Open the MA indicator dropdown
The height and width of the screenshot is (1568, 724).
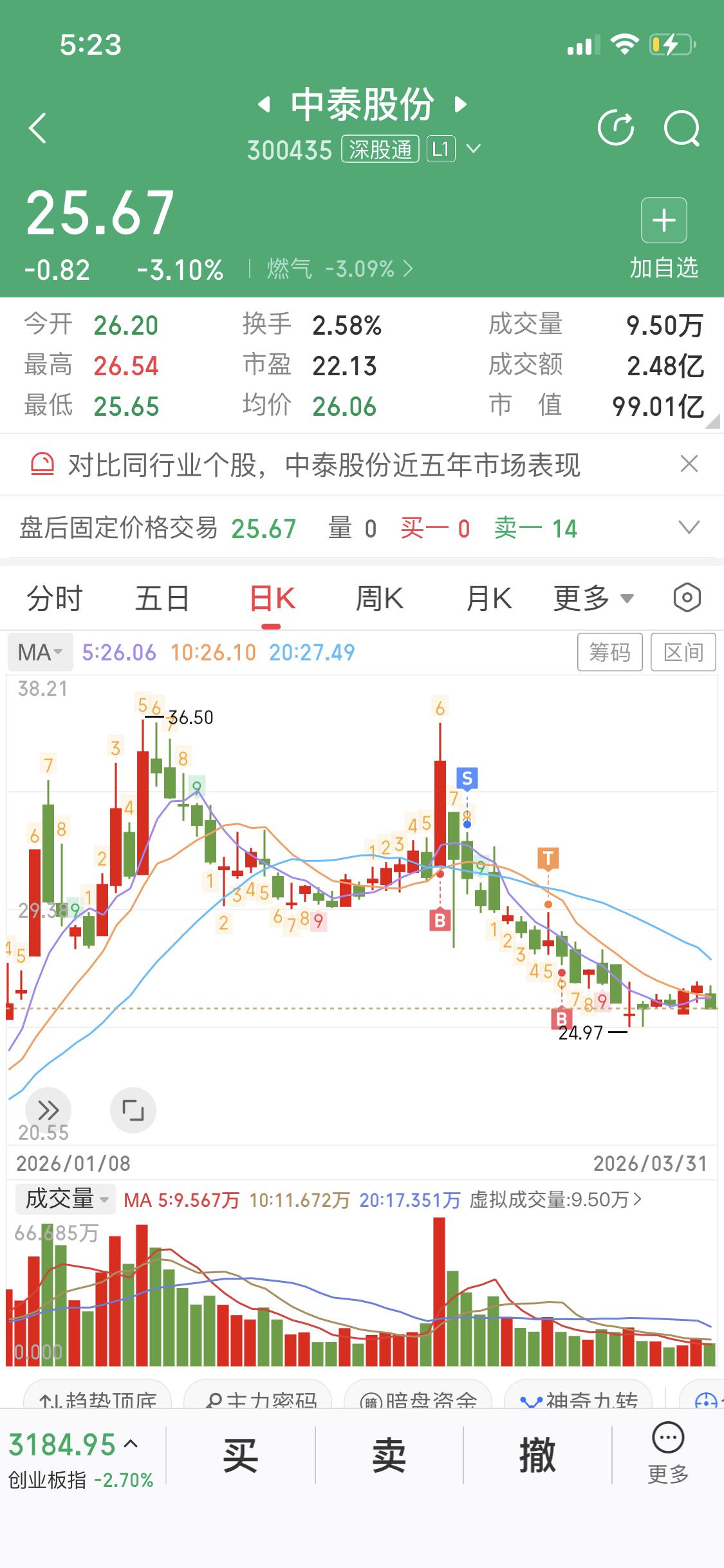[40, 651]
